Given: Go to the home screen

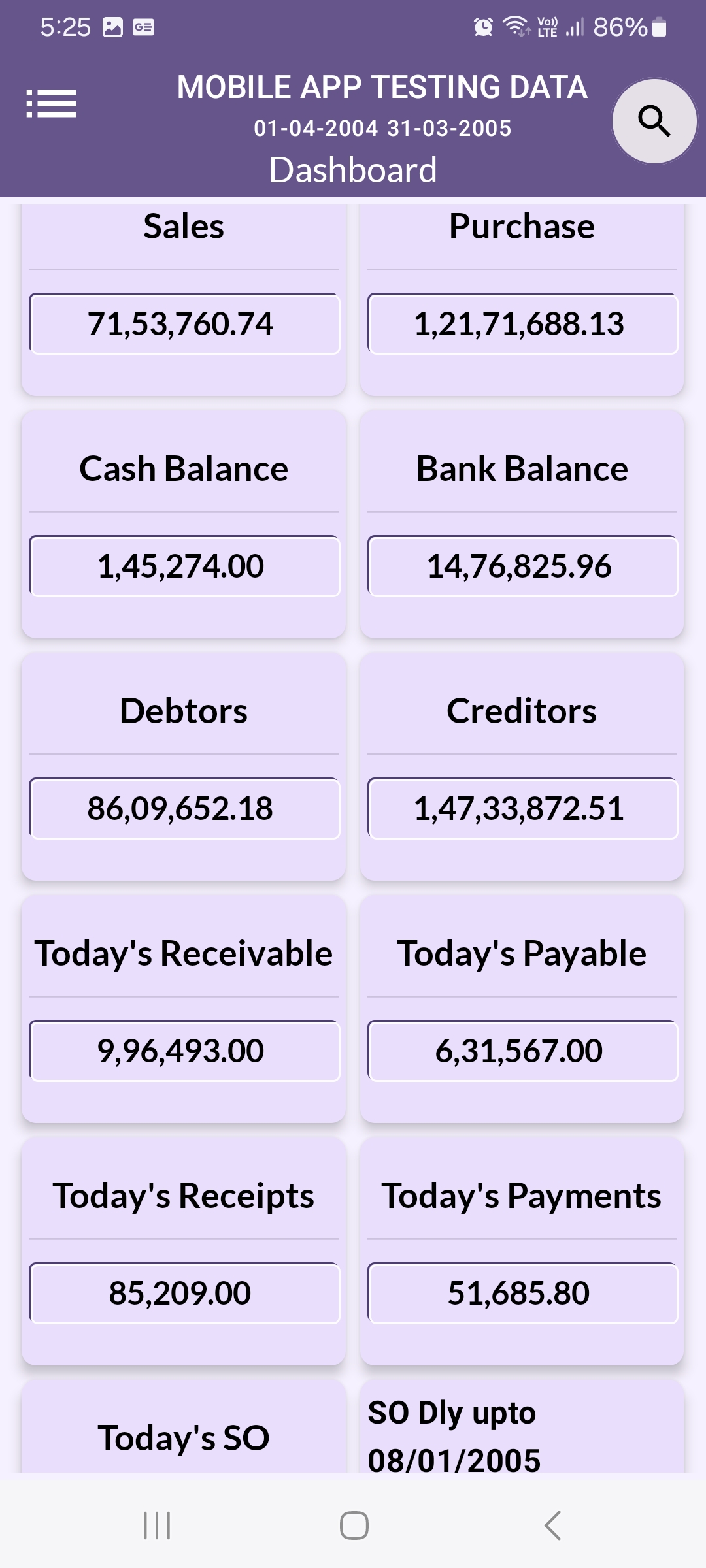Looking at the screenshot, I should coord(354,1526).
